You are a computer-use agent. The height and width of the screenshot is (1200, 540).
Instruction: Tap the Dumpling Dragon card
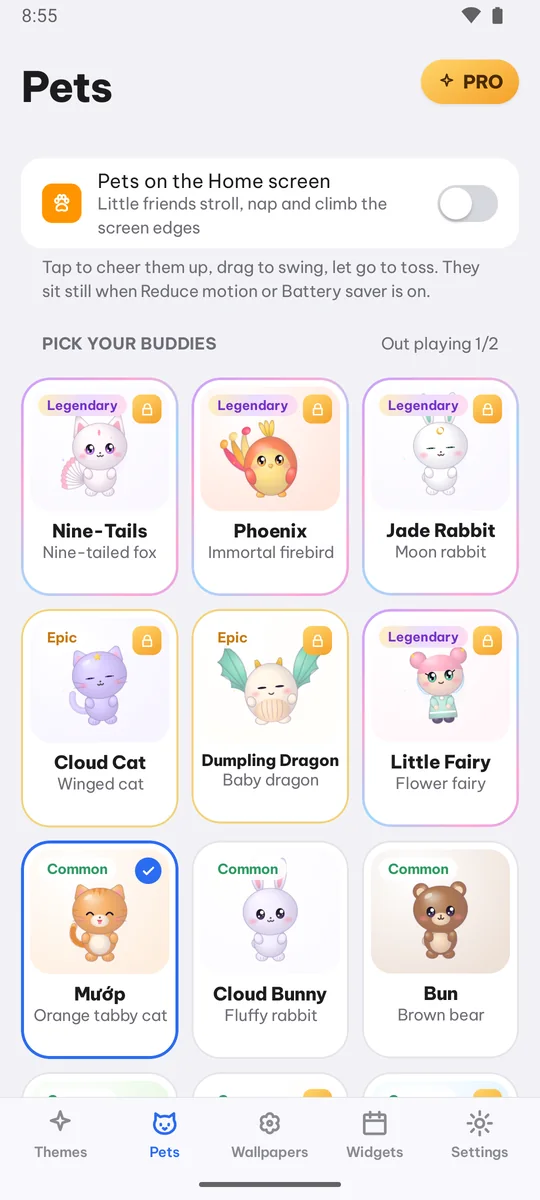[x=270, y=718]
